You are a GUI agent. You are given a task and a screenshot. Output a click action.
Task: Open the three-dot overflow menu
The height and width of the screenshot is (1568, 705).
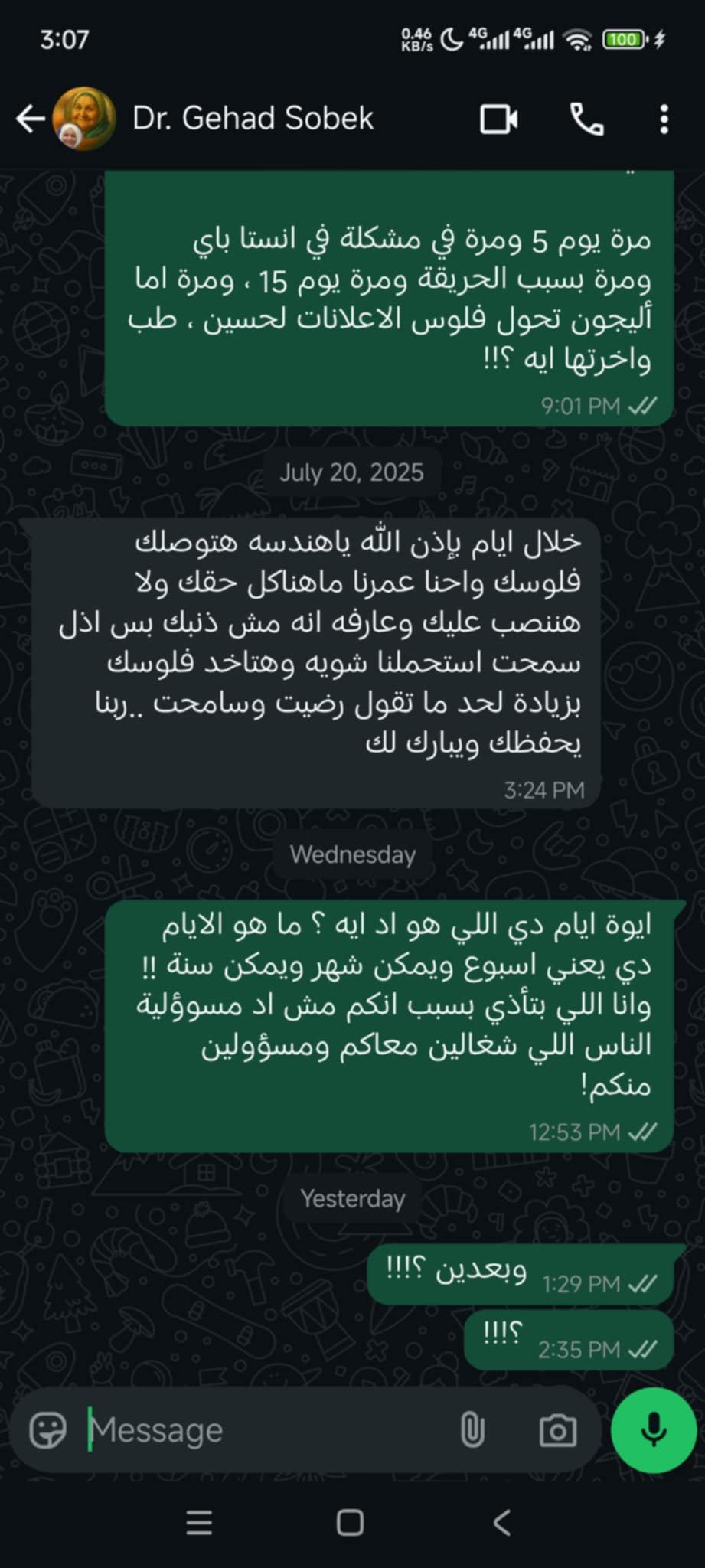tap(664, 119)
